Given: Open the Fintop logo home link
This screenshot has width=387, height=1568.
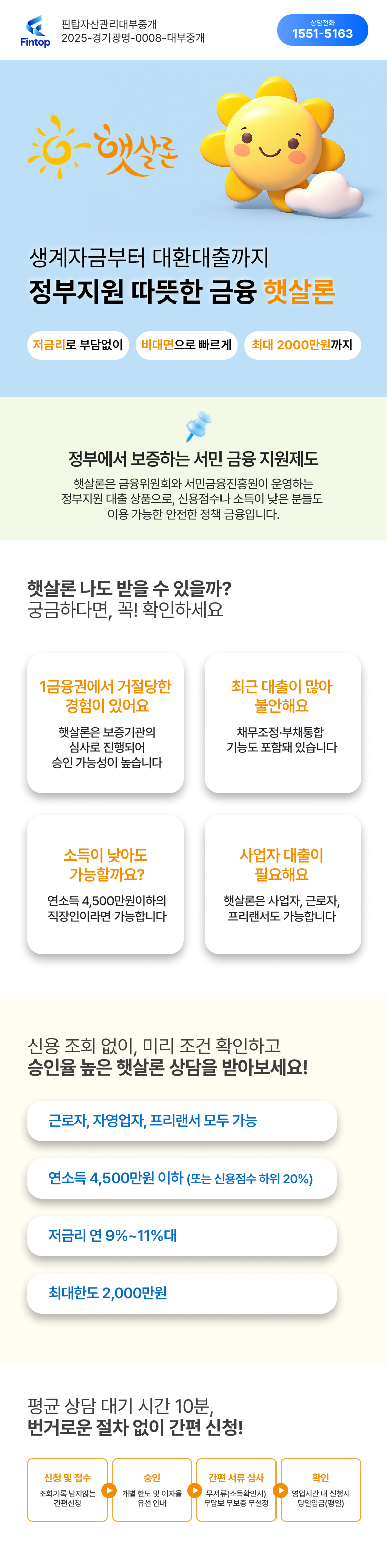Looking at the screenshot, I should tap(35, 31).
